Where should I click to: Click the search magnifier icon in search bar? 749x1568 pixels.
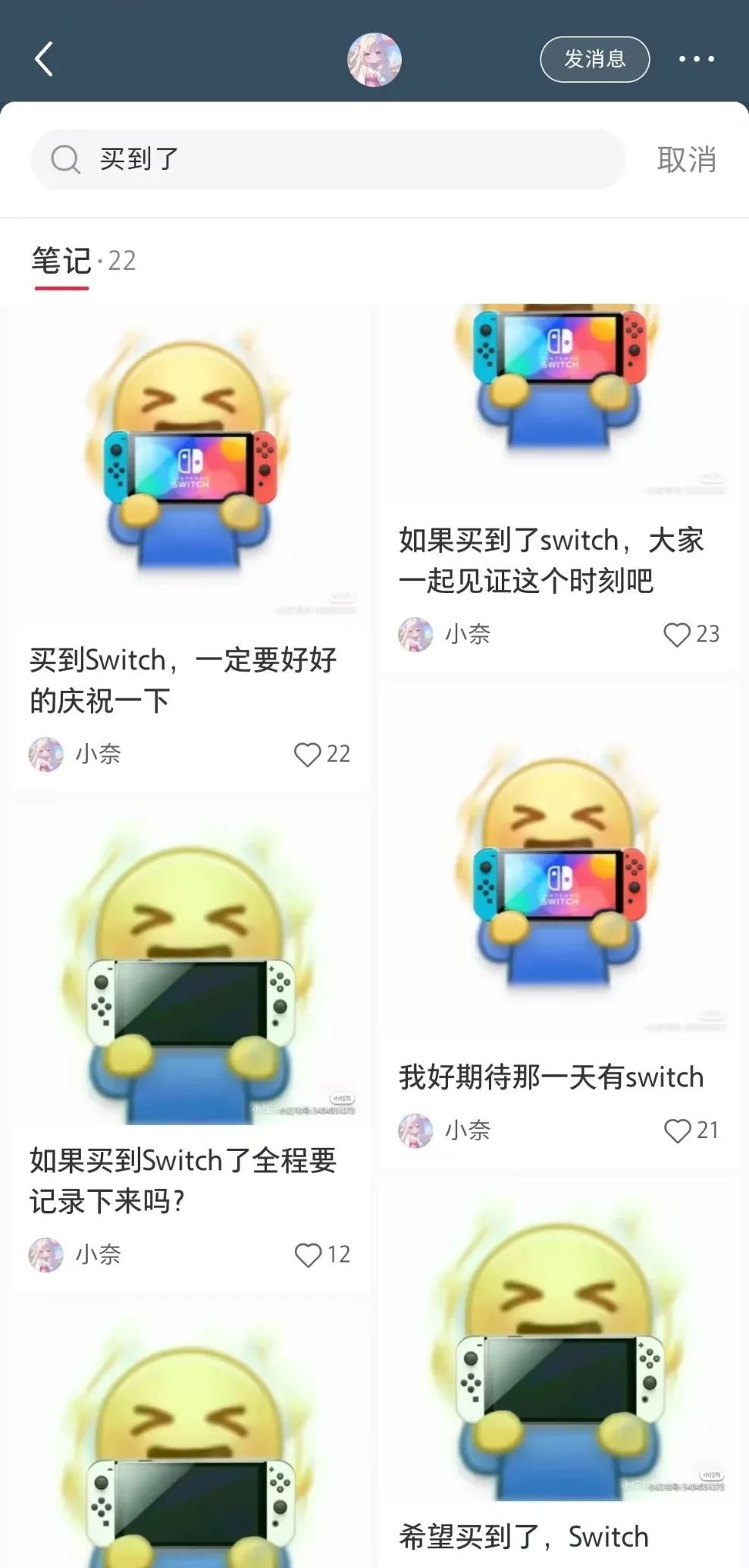[67, 159]
